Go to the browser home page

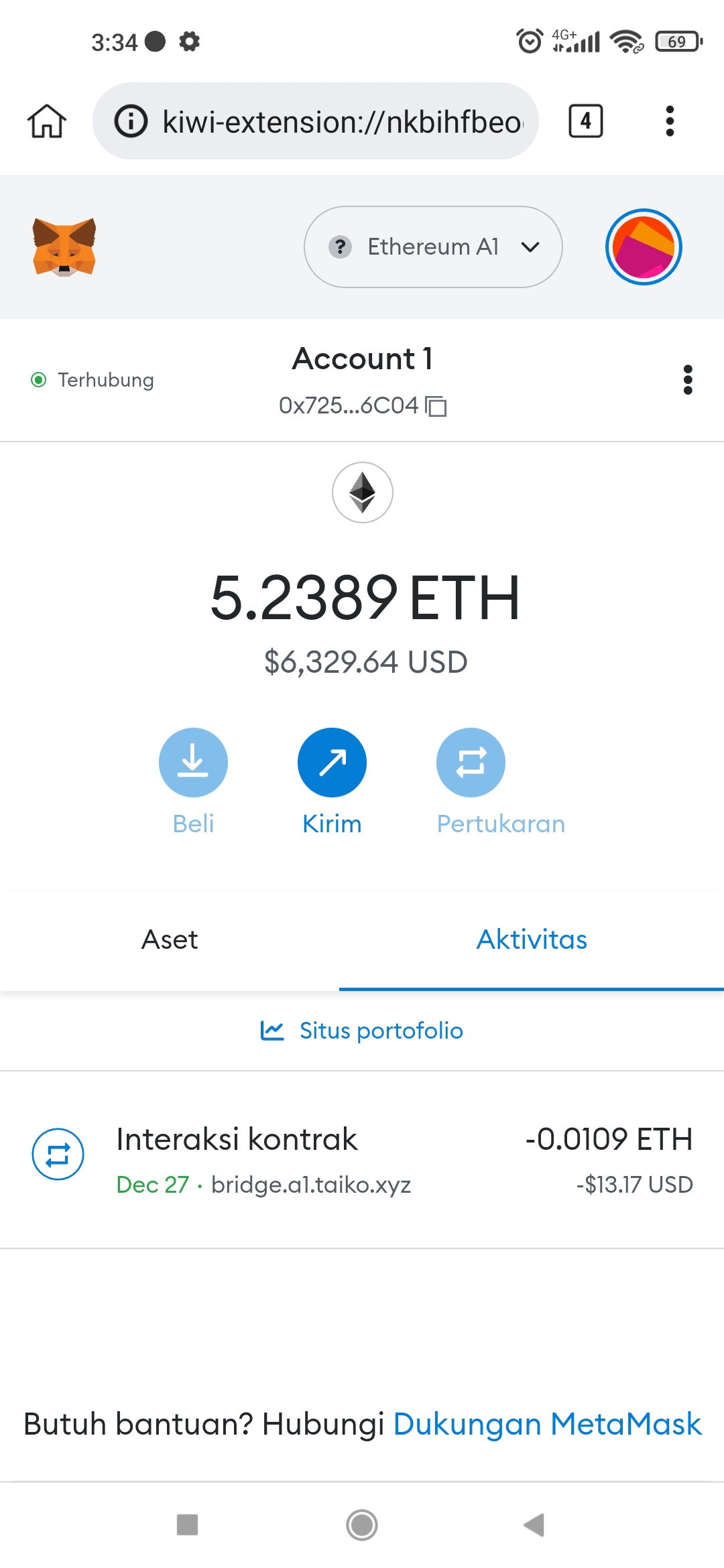[47, 121]
